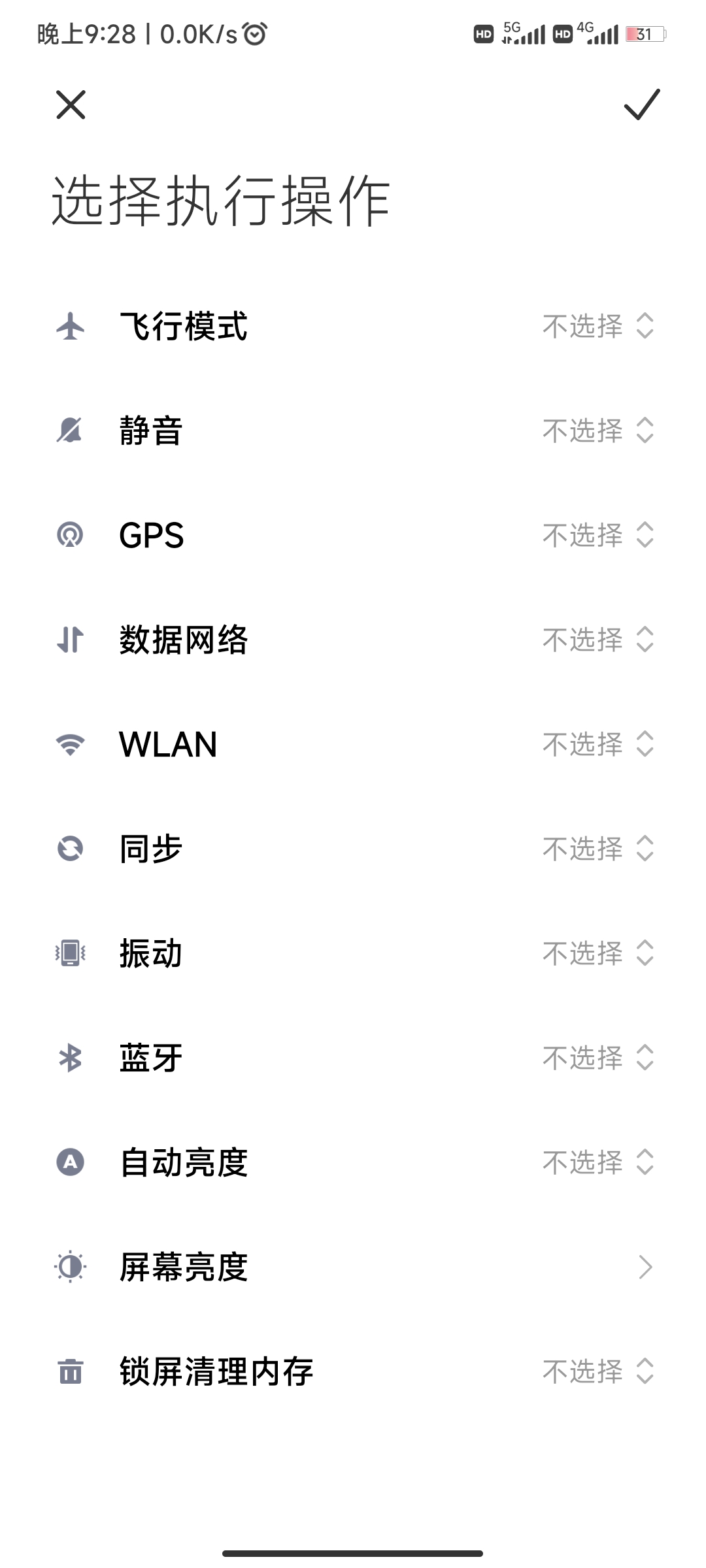Image resolution: width=706 pixels, height=1568 pixels.
Task: Close the 选择执行操作 screen with X
Action: (x=71, y=105)
